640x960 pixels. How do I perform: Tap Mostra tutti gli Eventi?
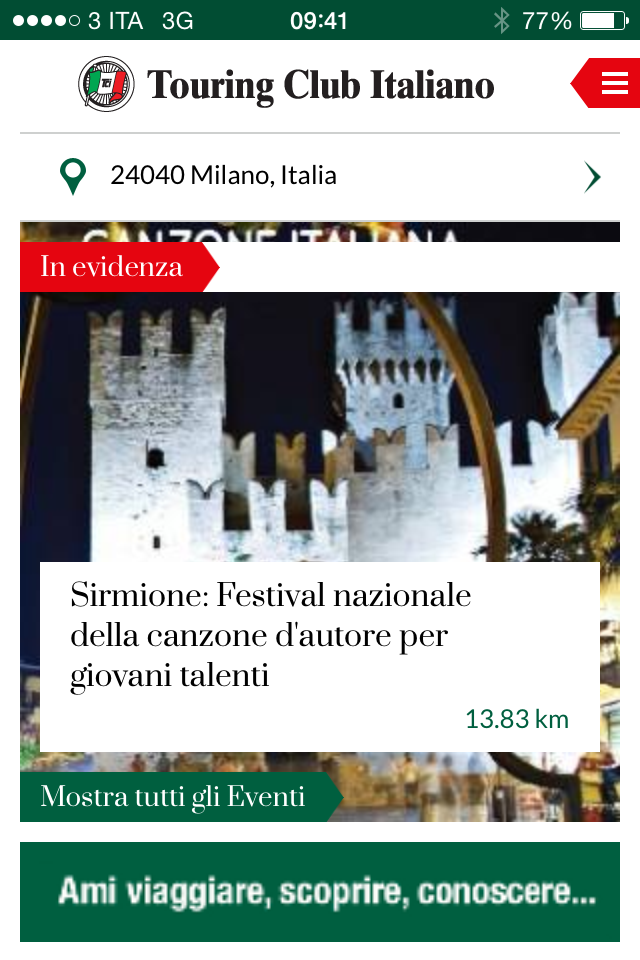click(x=174, y=797)
